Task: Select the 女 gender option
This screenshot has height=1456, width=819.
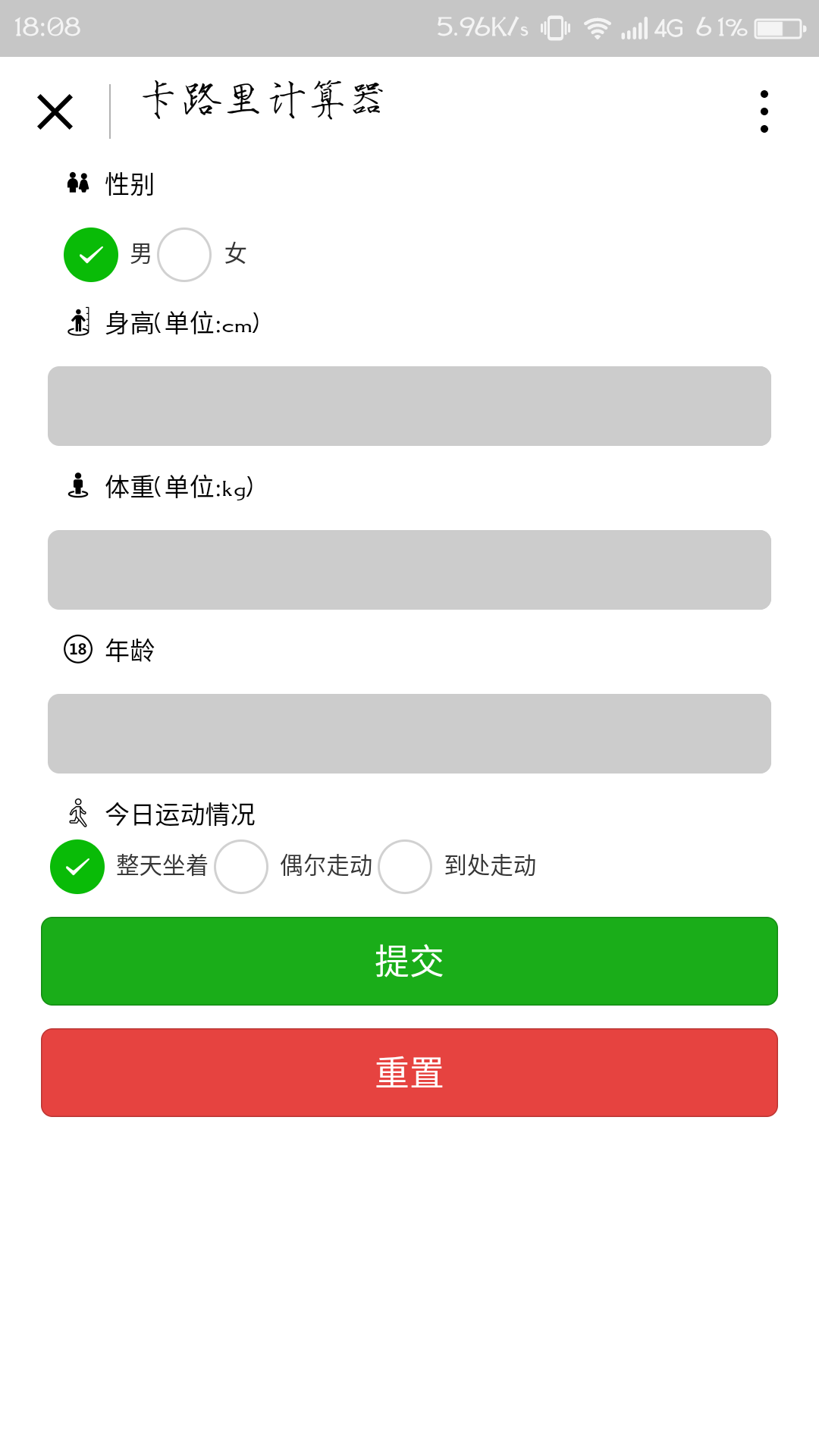Action: [184, 255]
